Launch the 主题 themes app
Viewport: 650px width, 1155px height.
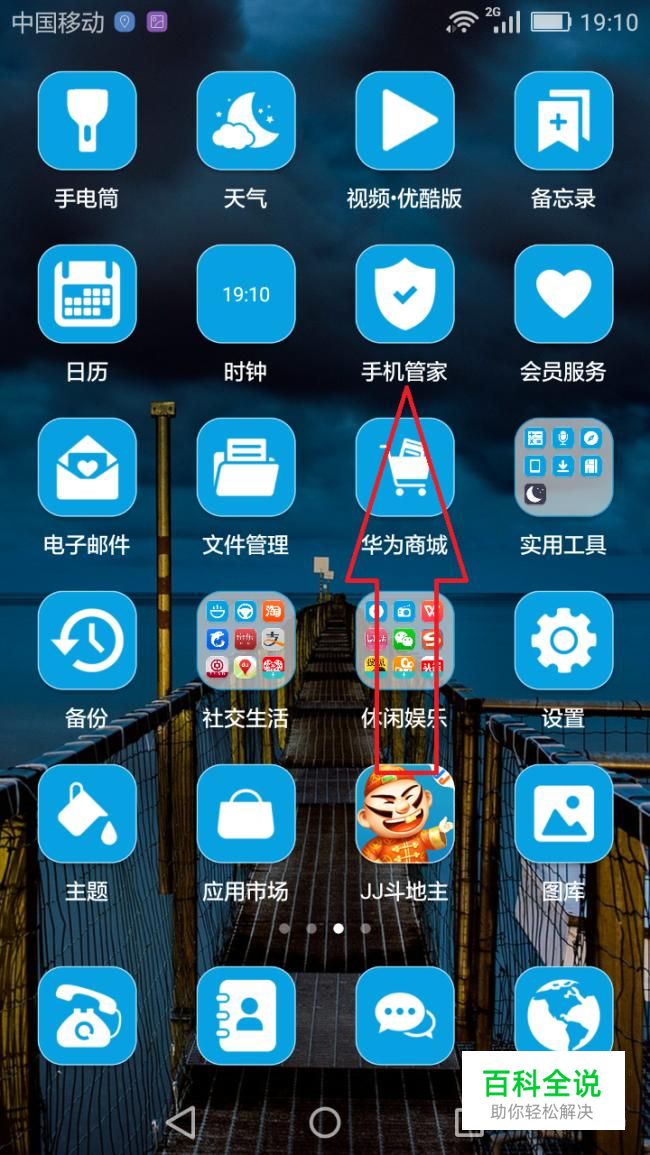pyautogui.click(x=87, y=814)
